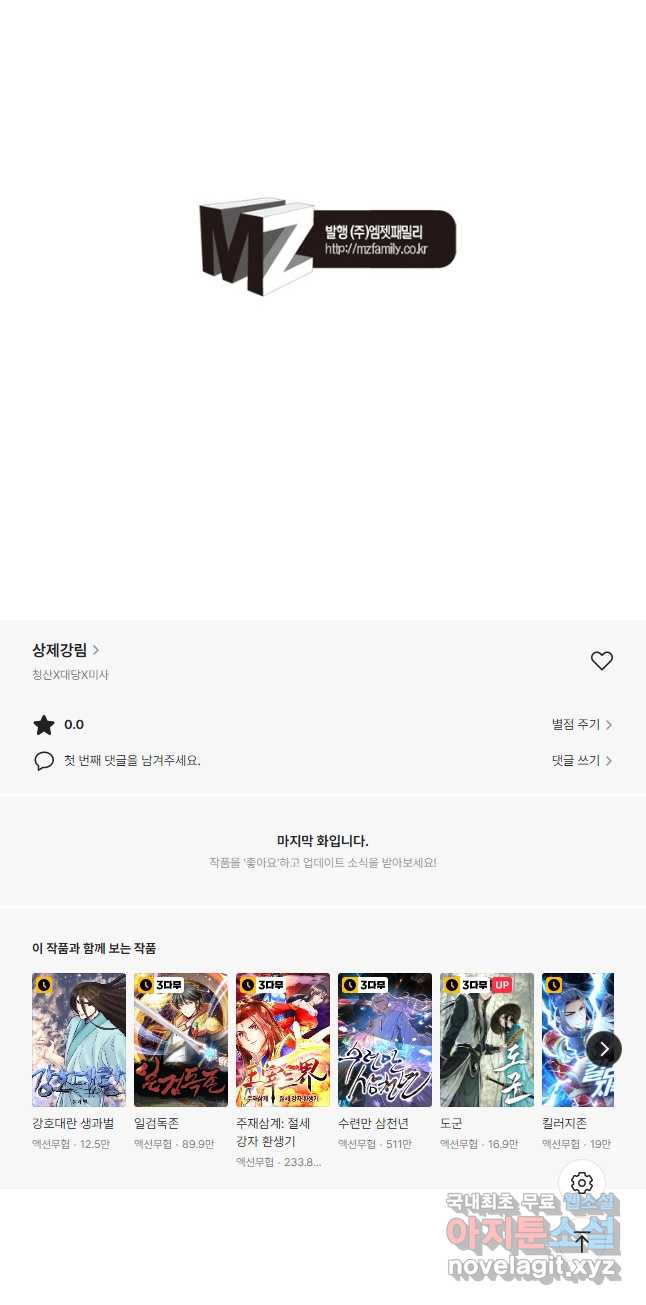Open the 일검독존 recommendation
The height and width of the screenshot is (1305, 646).
[181, 1040]
